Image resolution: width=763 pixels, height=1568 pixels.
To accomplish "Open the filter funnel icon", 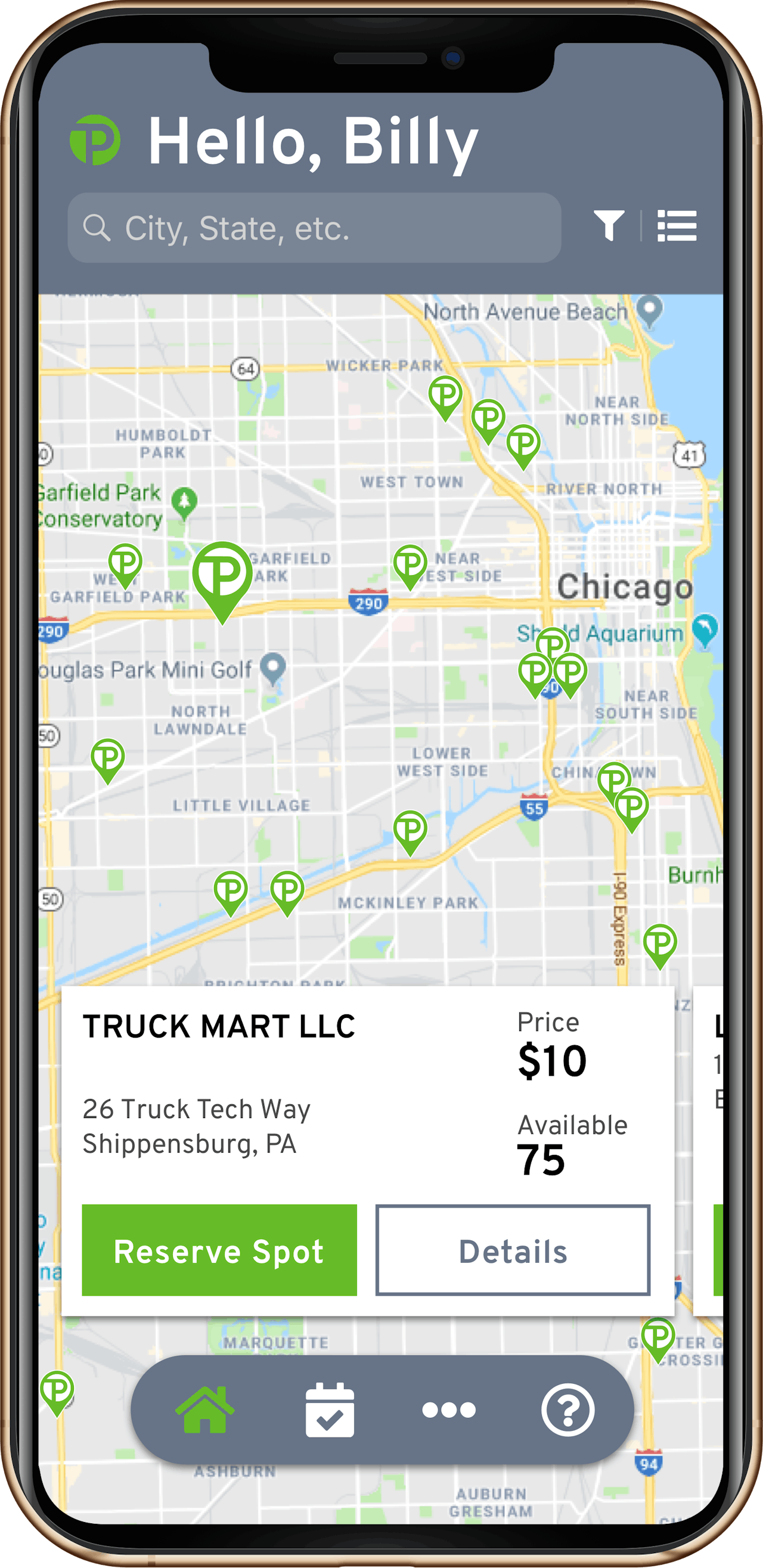I will pyautogui.click(x=609, y=226).
